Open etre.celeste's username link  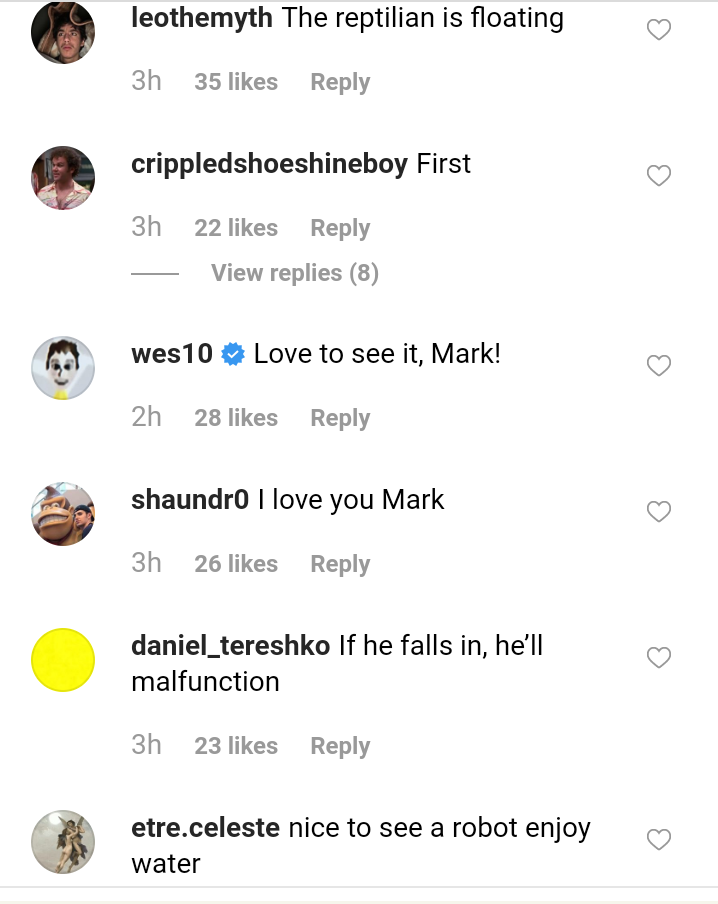click(206, 828)
